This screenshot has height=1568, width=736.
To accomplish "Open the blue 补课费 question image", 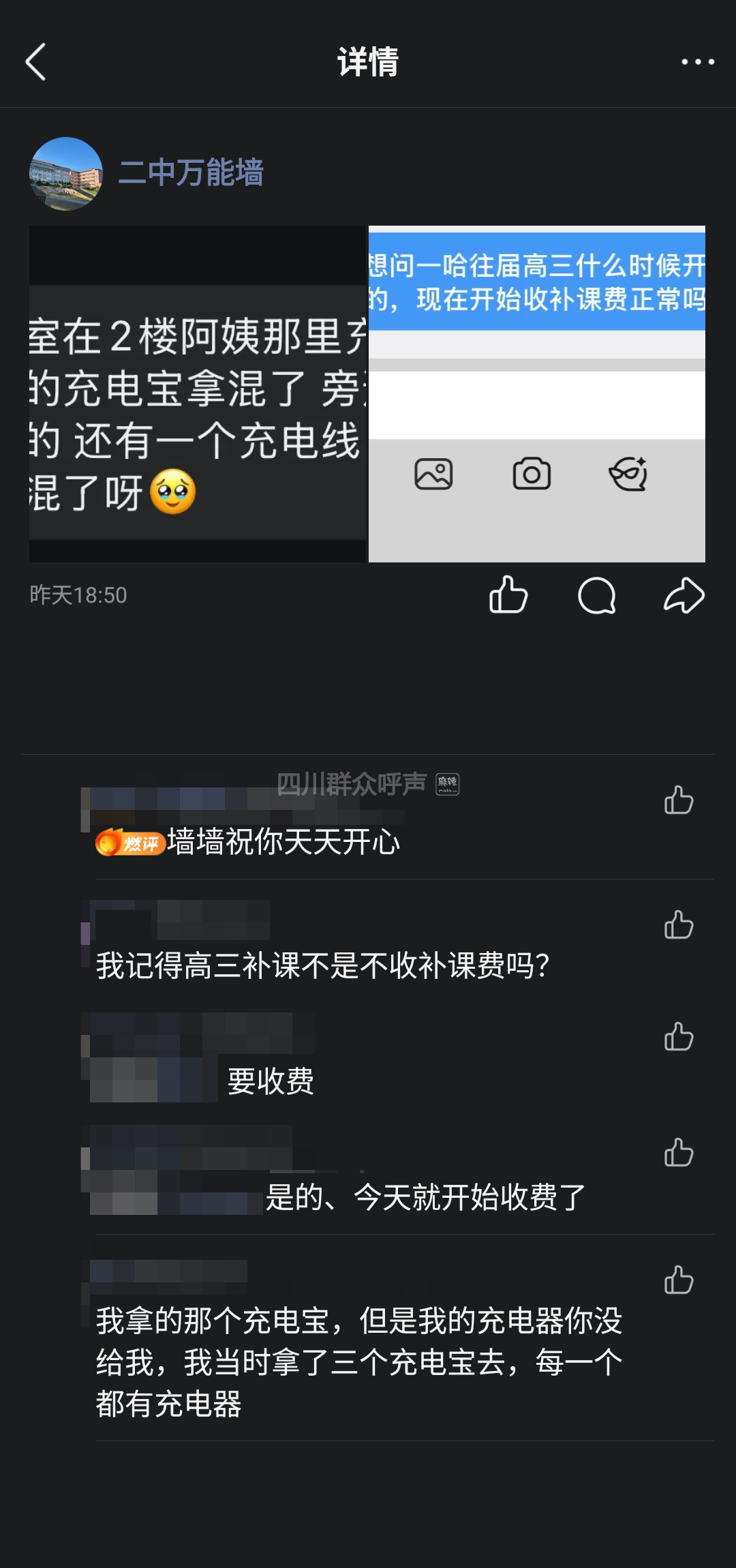I will pos(537,394).
